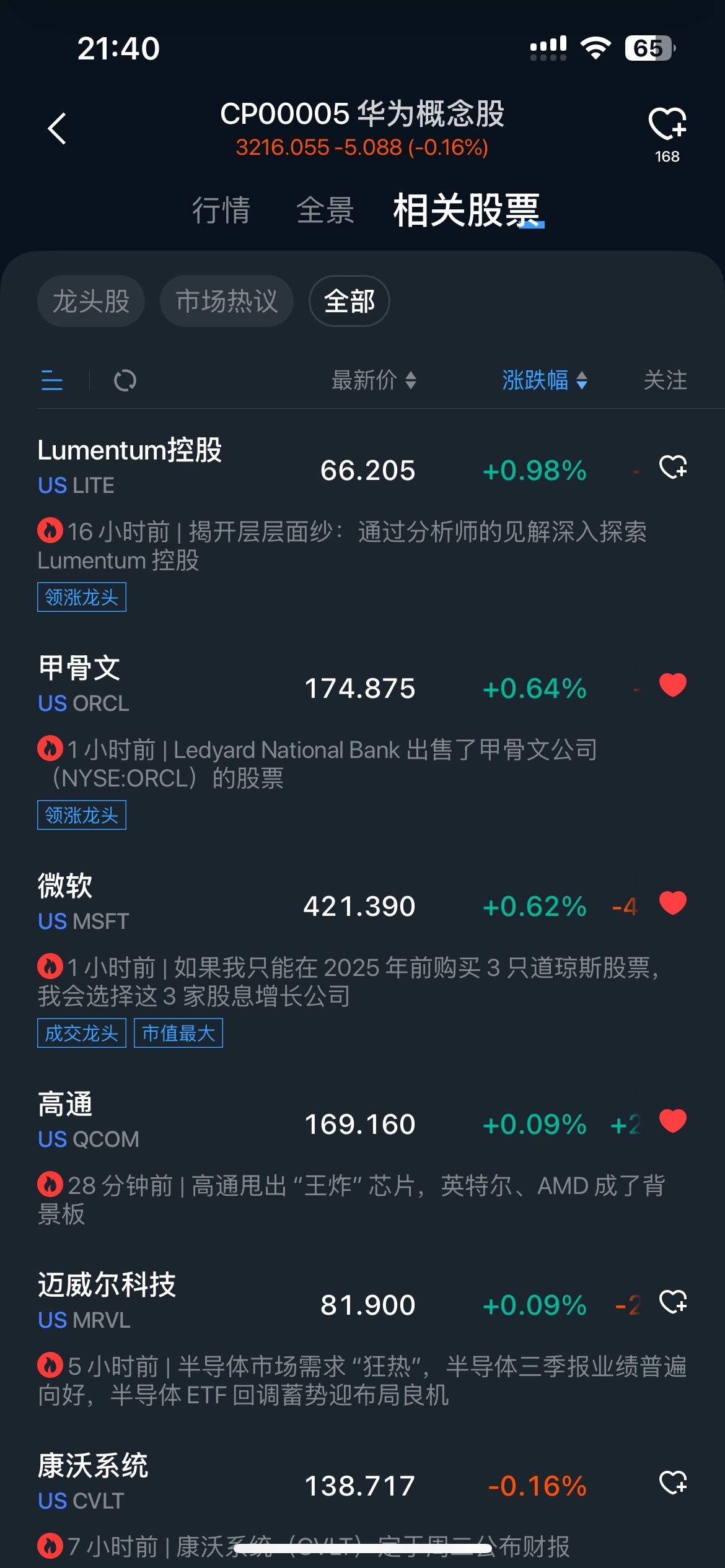Toggle the list view layout icon
725x1568 pixels.
pyautogui.click(x=52, y=380)
